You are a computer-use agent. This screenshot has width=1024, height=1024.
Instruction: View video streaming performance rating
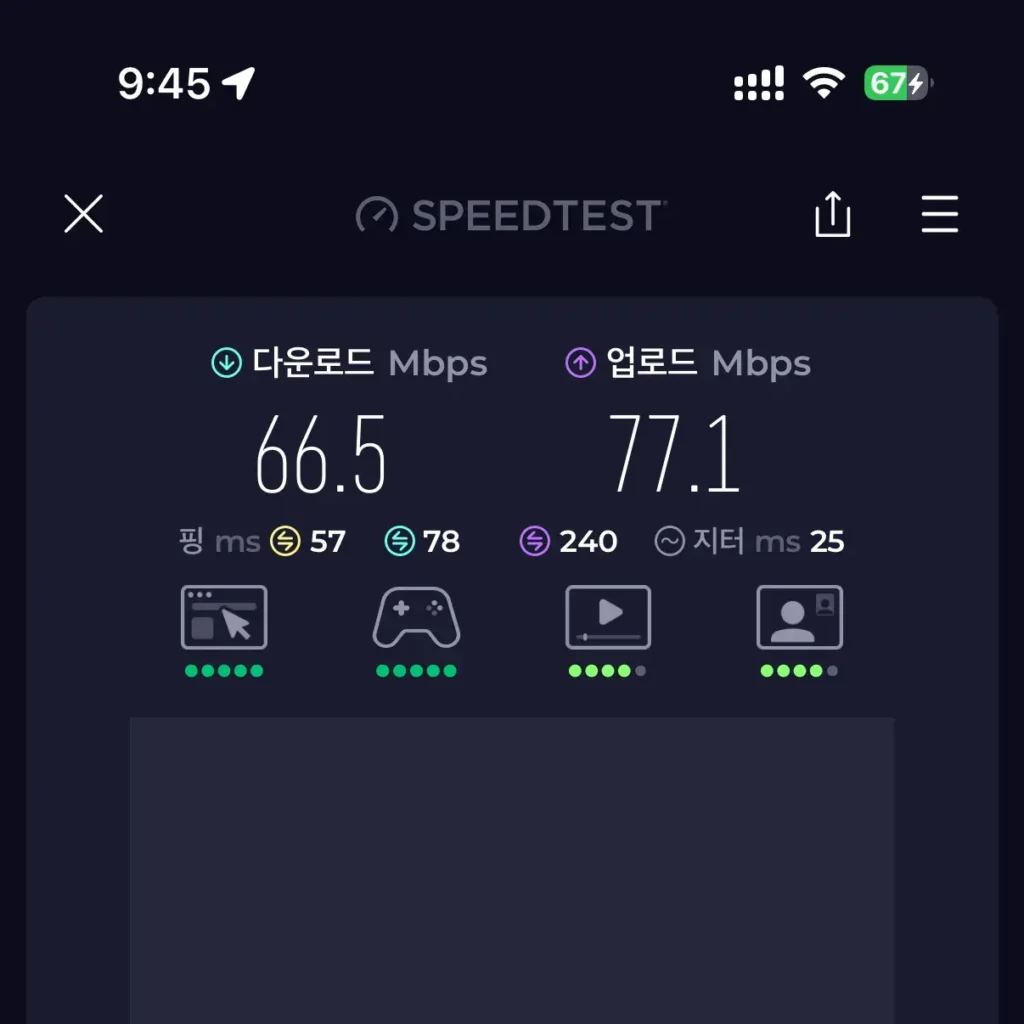click(x=608, y=619)
